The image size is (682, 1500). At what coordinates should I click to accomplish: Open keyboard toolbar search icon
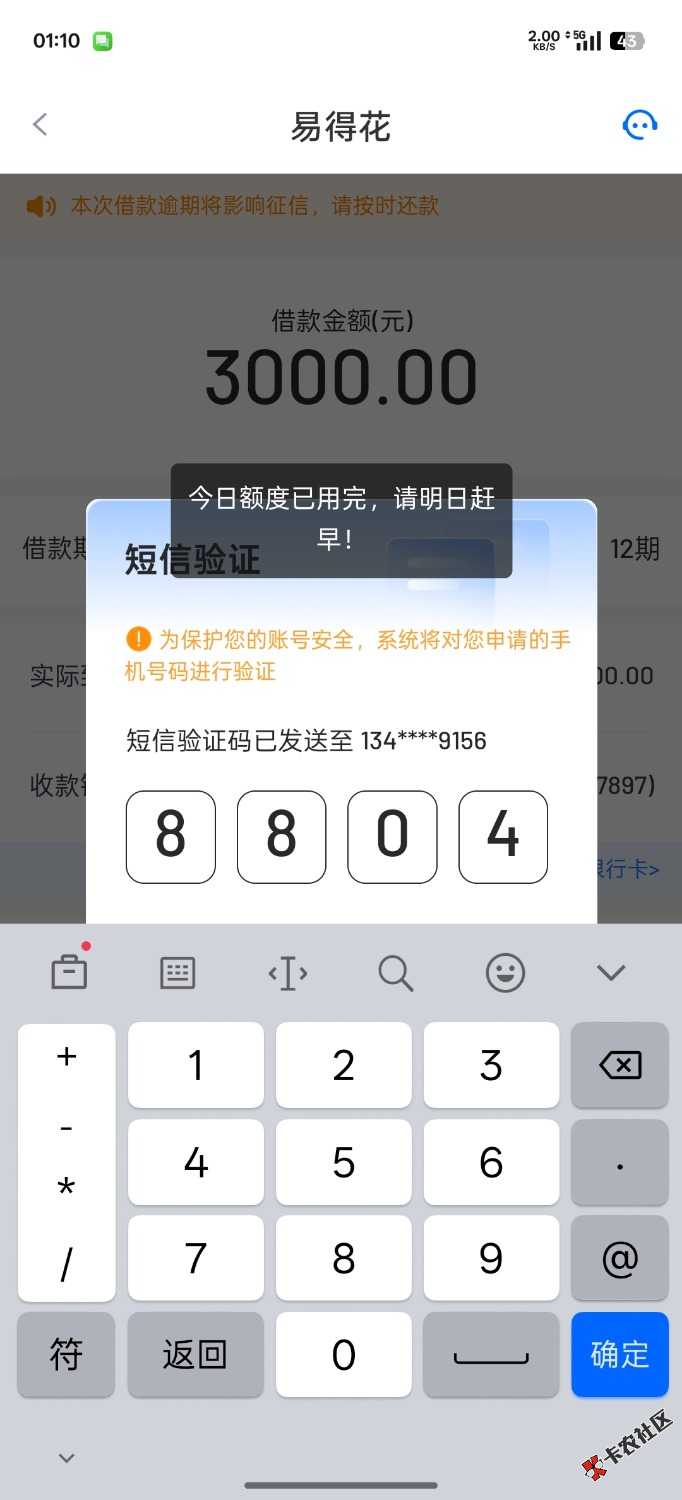tap(396, 972)
